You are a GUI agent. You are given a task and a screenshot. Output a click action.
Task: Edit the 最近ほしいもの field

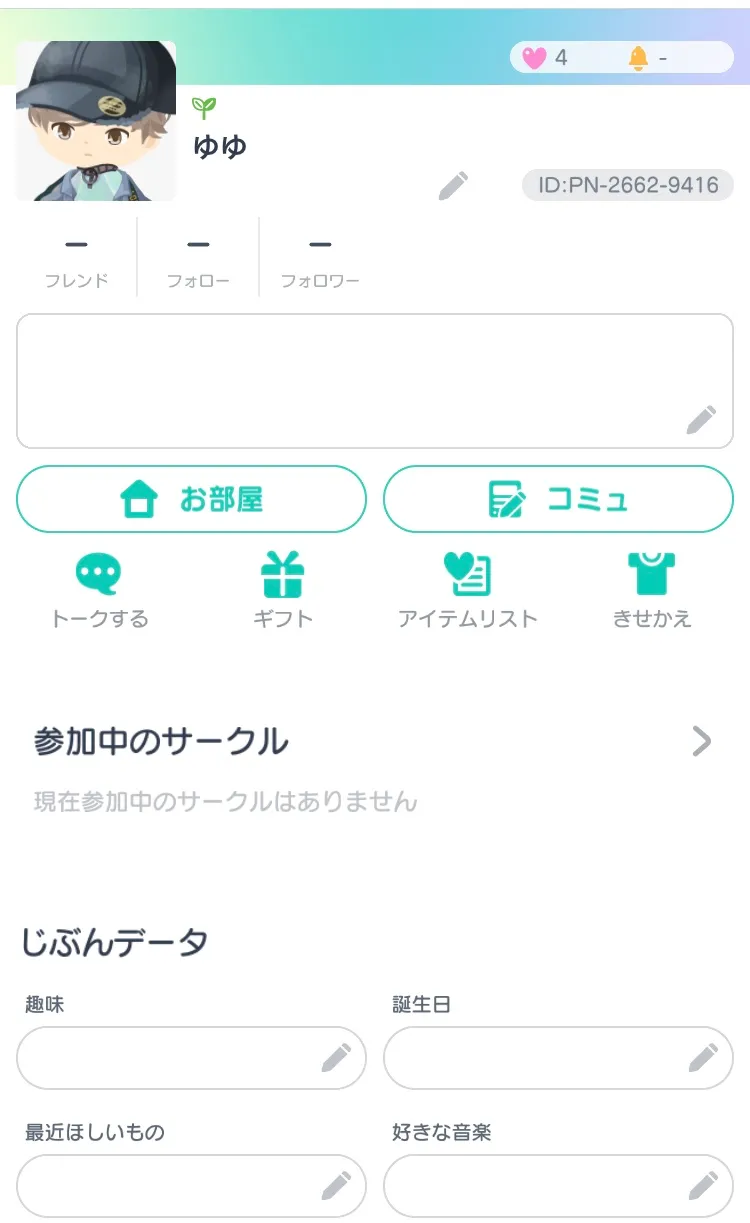(x=191, y=1186)
